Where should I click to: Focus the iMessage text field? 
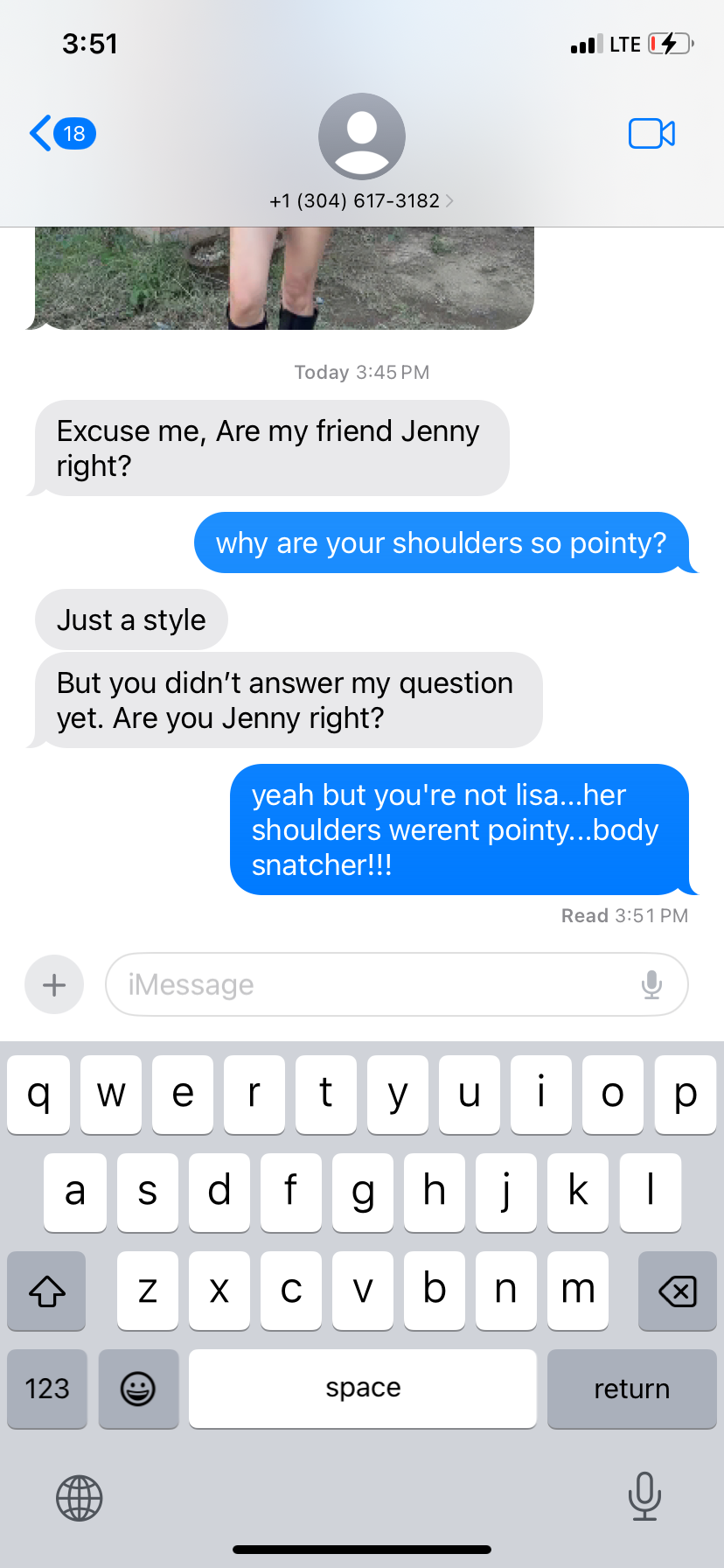(x=376, y=984)
